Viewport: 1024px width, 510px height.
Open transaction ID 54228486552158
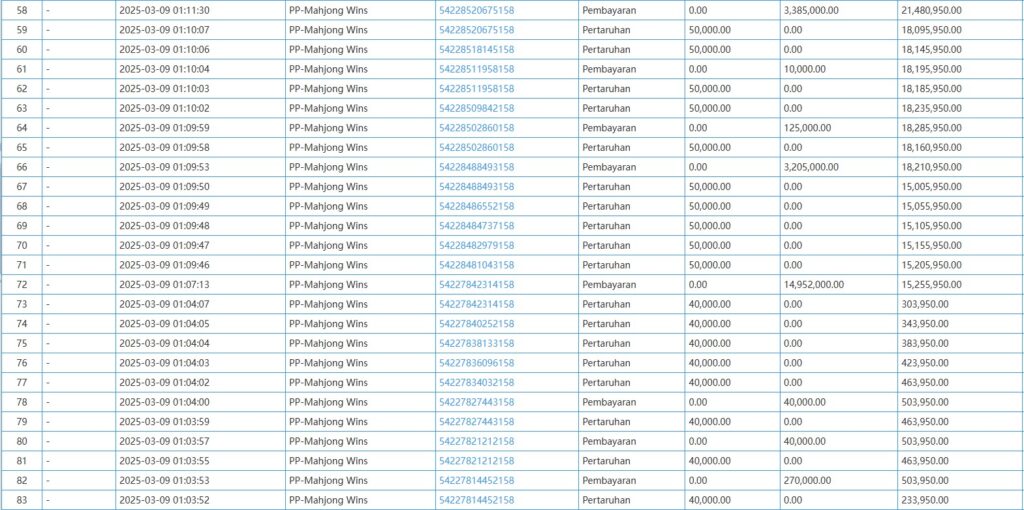click(476, 206)
